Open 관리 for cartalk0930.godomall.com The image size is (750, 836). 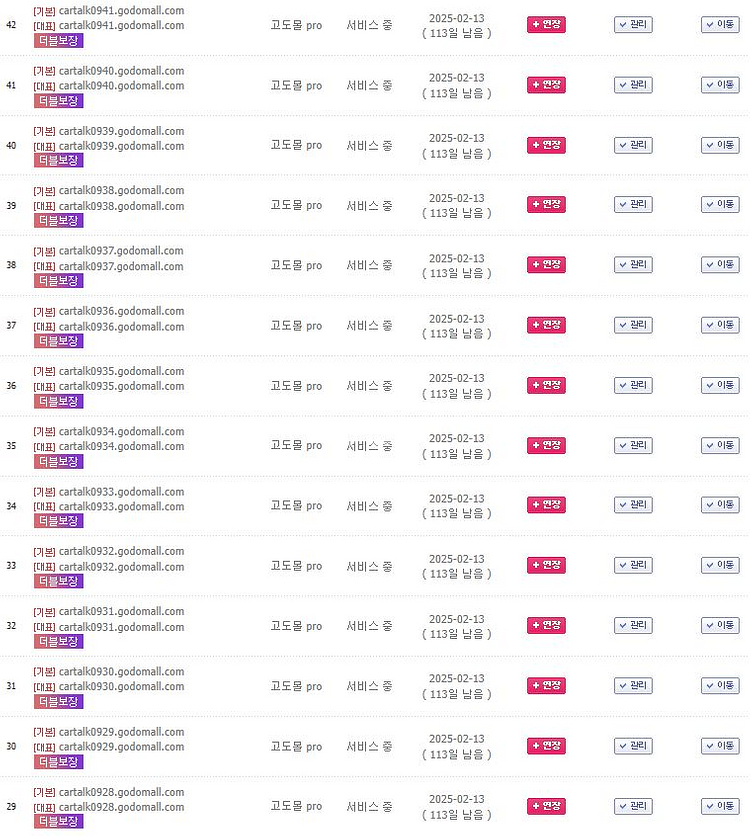[x=633, y=686]
